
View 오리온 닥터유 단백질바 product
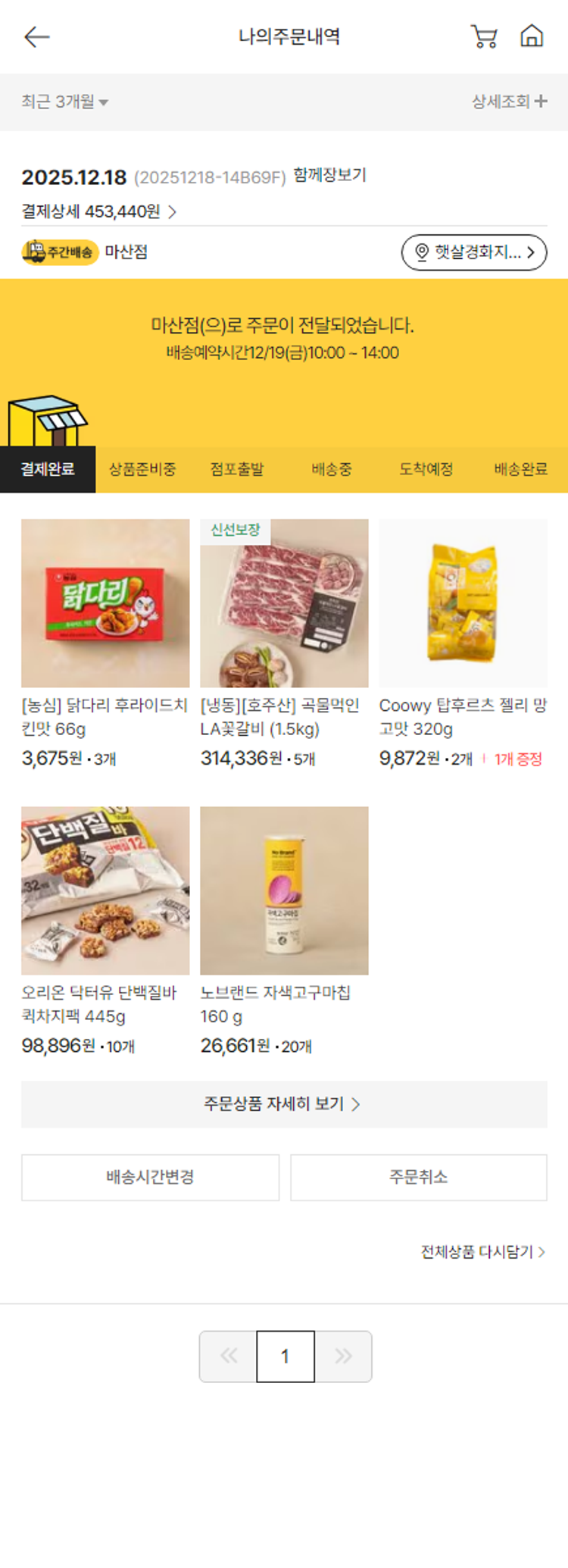105,890
